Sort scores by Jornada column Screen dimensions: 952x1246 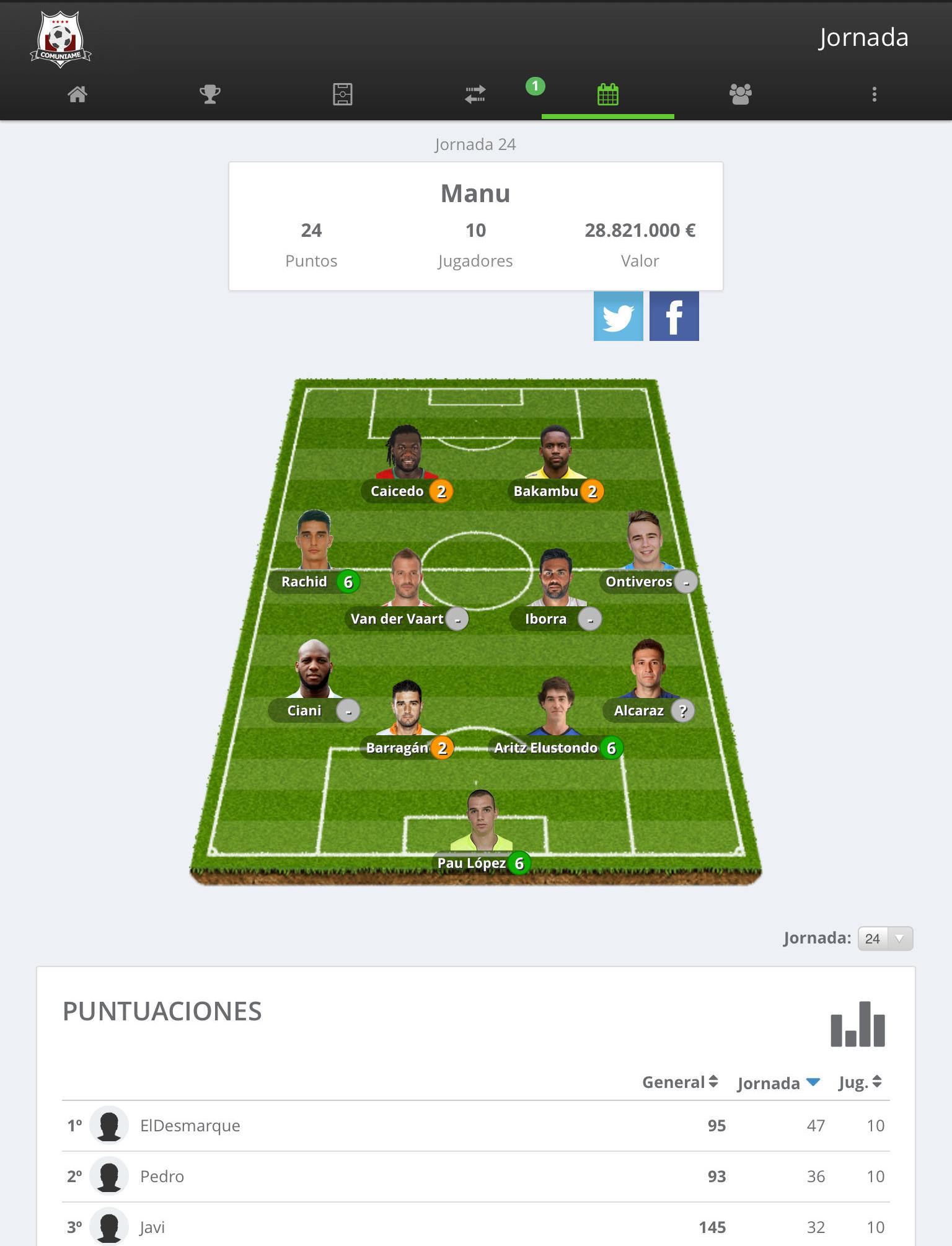[x=778, y=1083]
